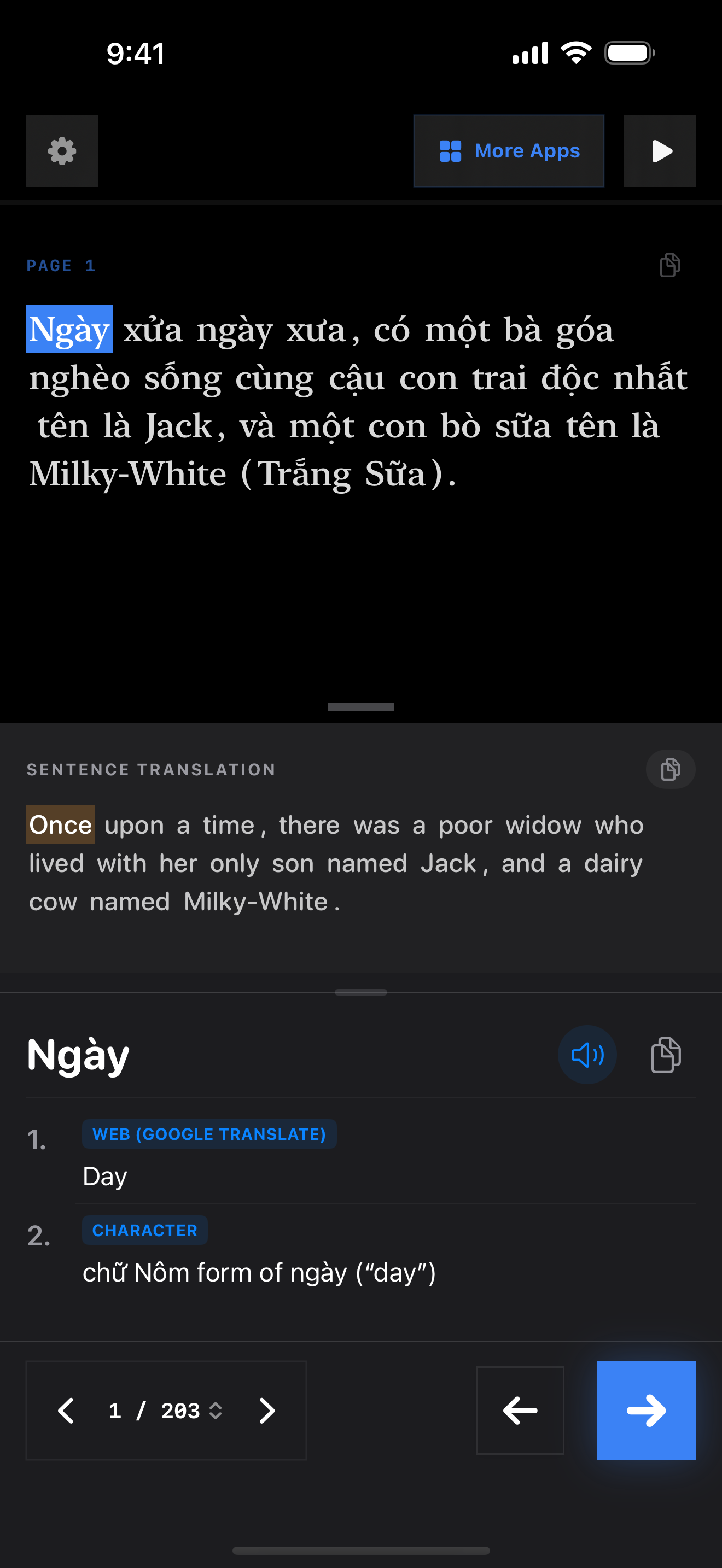
Task: Go to the next page
Action: 266,1411
